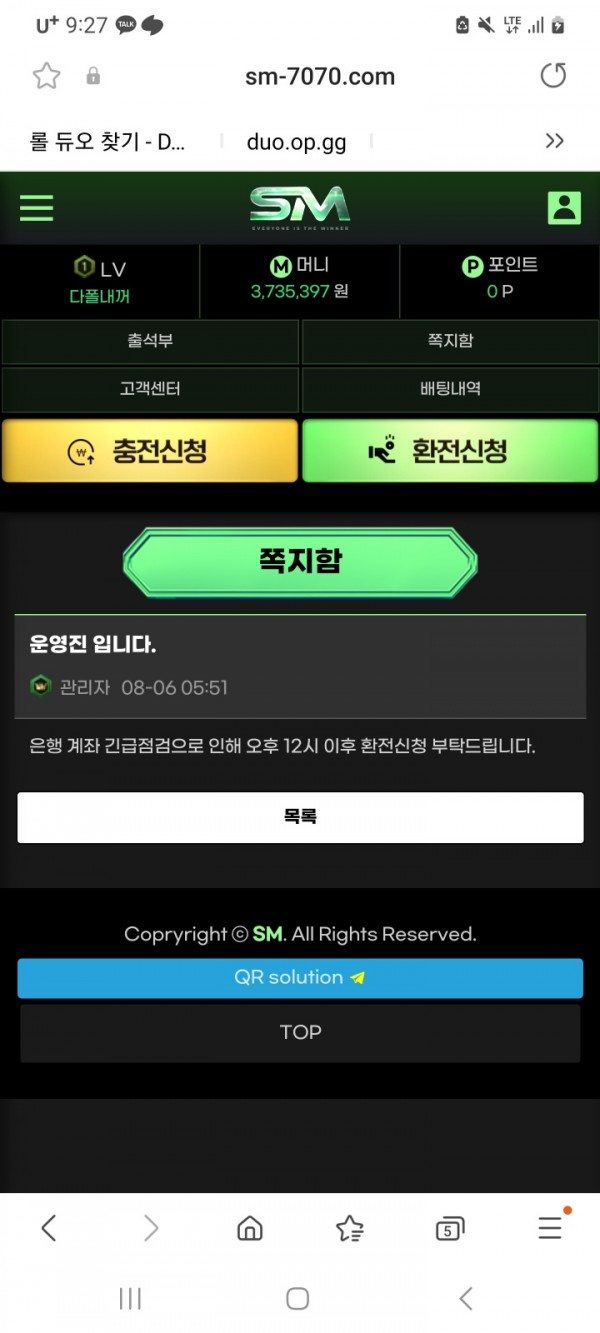Screen dimensions: 600x1333
Task: Open the user profile icon
Action: click(x=564, y=207)
